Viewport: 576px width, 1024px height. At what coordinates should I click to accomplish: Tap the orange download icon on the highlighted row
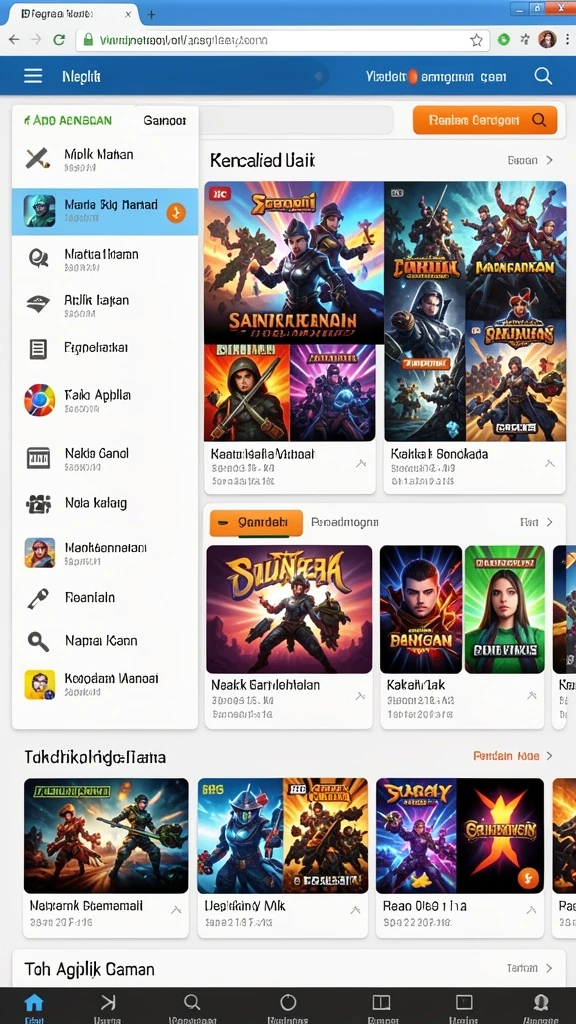pos(176,212)
